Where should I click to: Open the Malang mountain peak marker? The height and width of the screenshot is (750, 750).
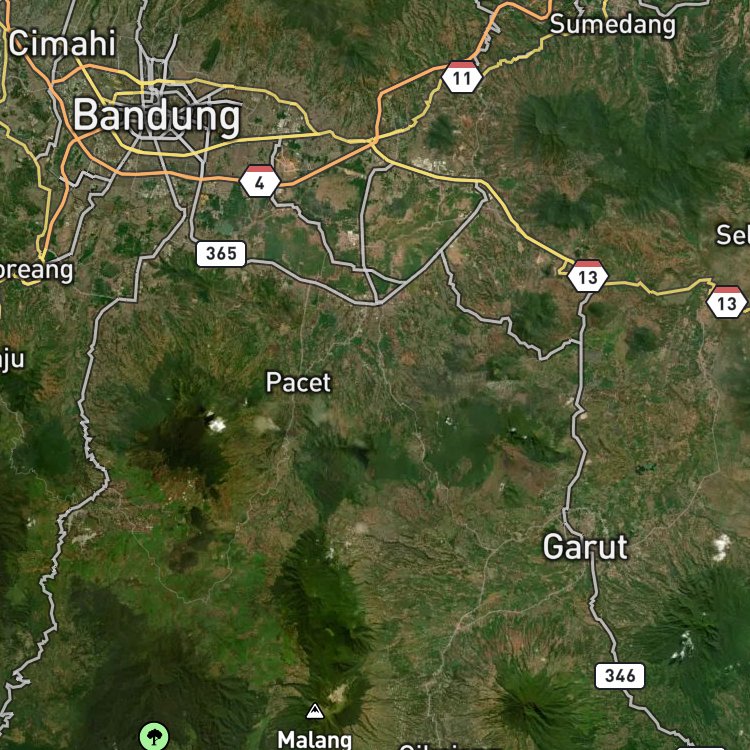tap(315, 711)
